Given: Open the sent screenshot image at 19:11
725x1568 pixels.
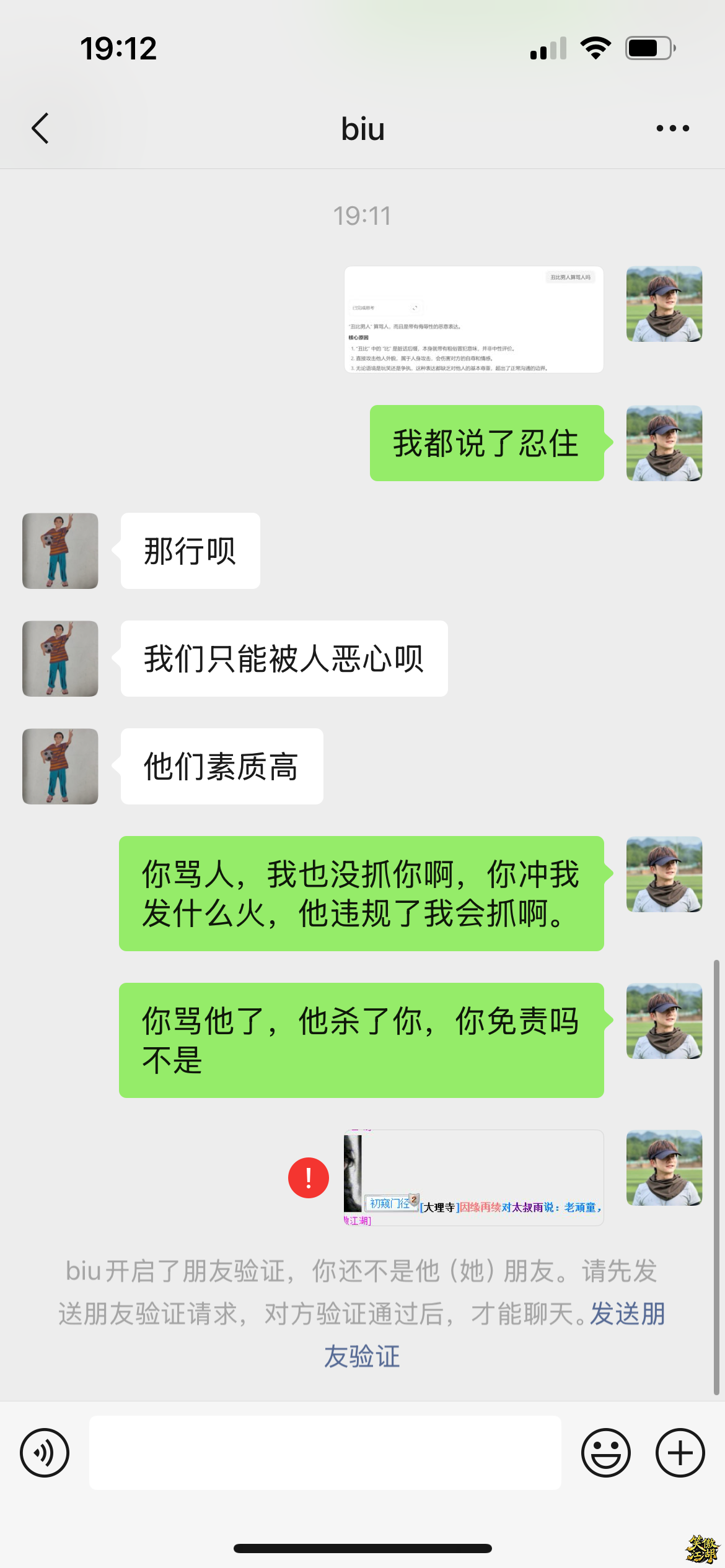Looking at the screenshot, I should [x=473, y=320].
